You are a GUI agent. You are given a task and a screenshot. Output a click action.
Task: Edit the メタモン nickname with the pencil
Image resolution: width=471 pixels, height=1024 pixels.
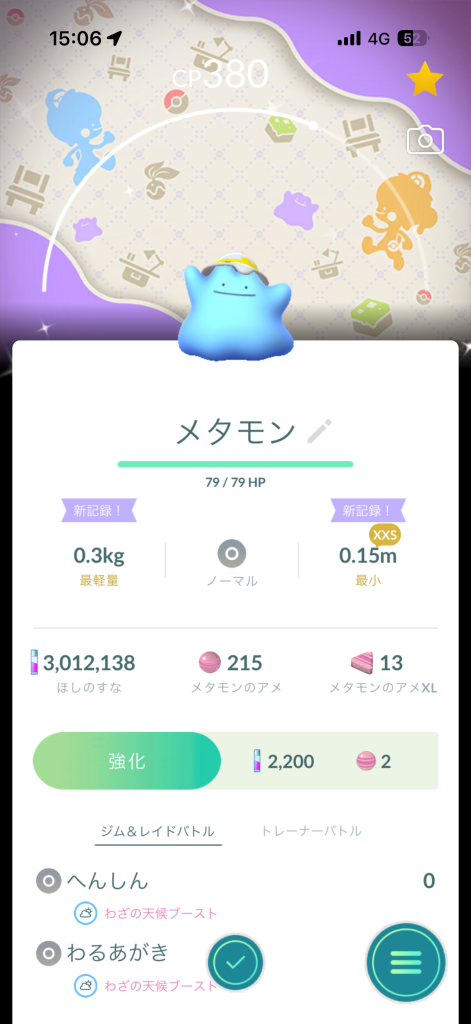click(319, 432)
